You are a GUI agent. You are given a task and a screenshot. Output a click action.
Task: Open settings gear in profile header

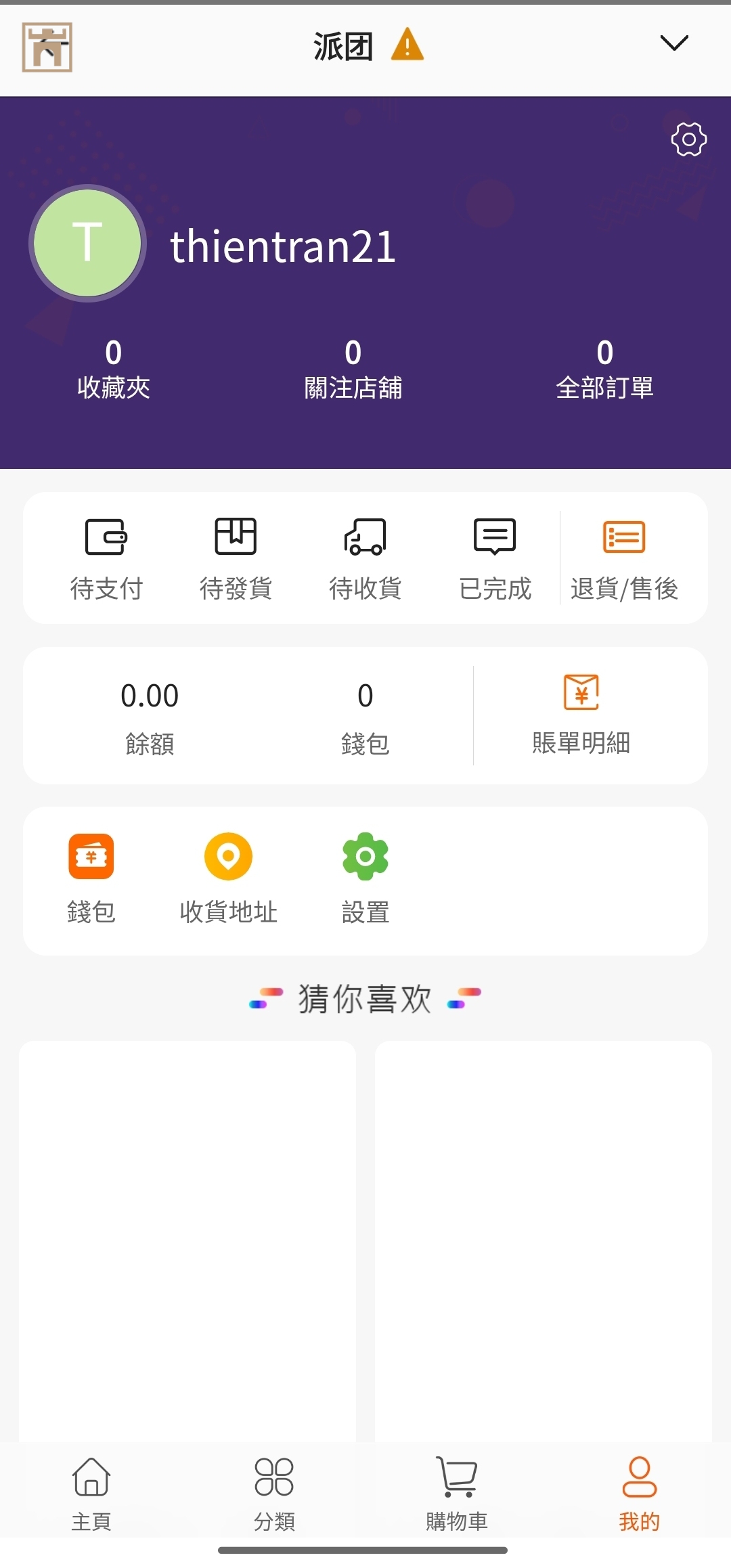688,139
